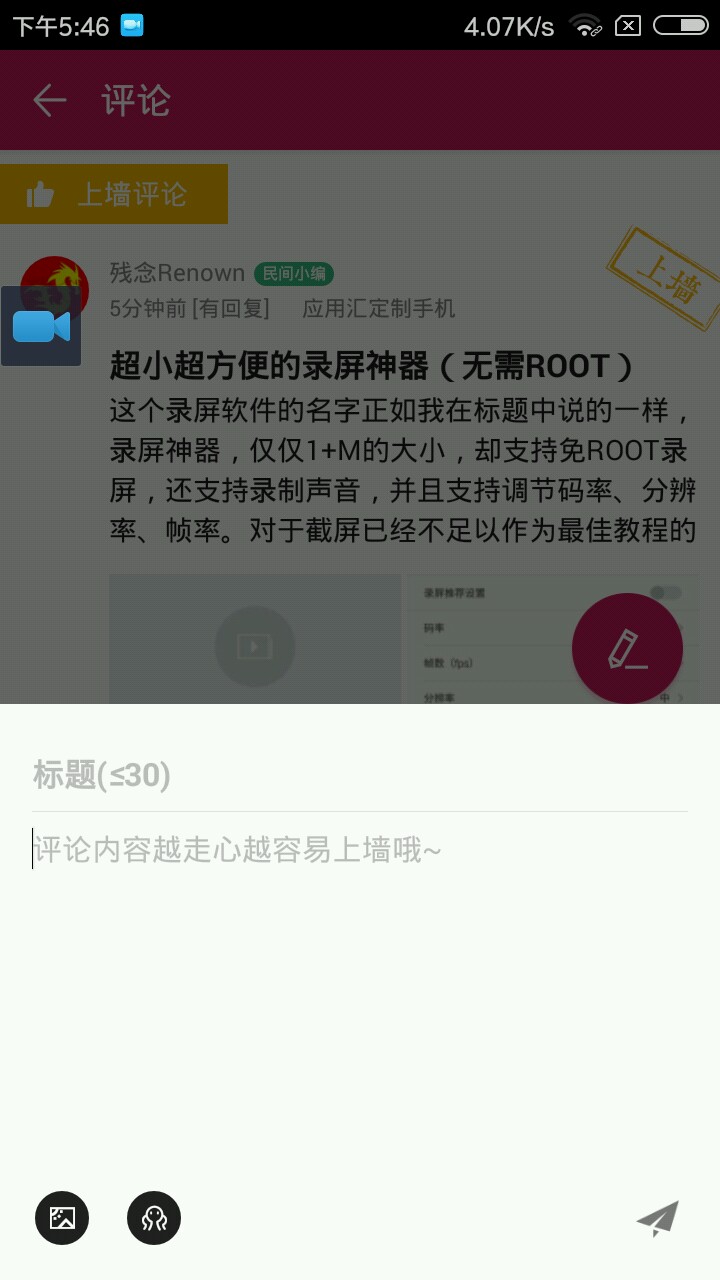The width and height of the screenshot is (720, 1280).
Task: Tap the floating screen recorder camera icon
Action: pos(41,326)
